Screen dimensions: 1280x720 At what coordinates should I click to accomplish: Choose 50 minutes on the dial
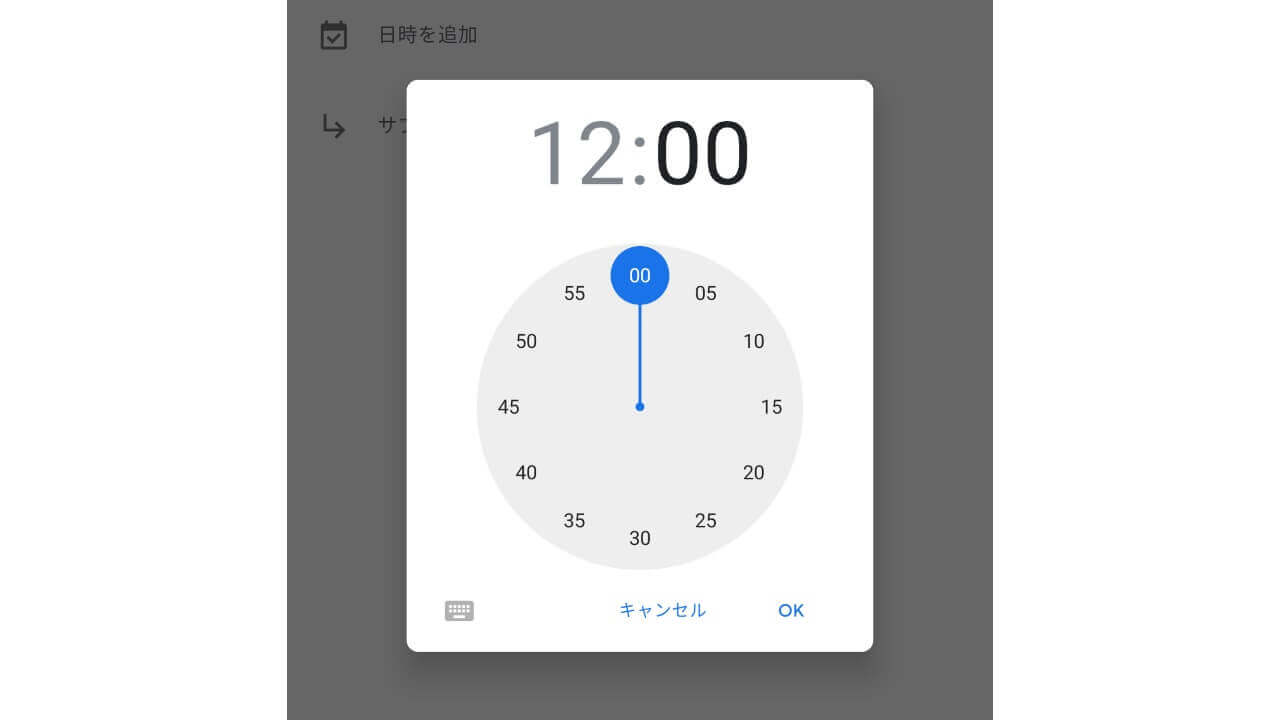526,341
